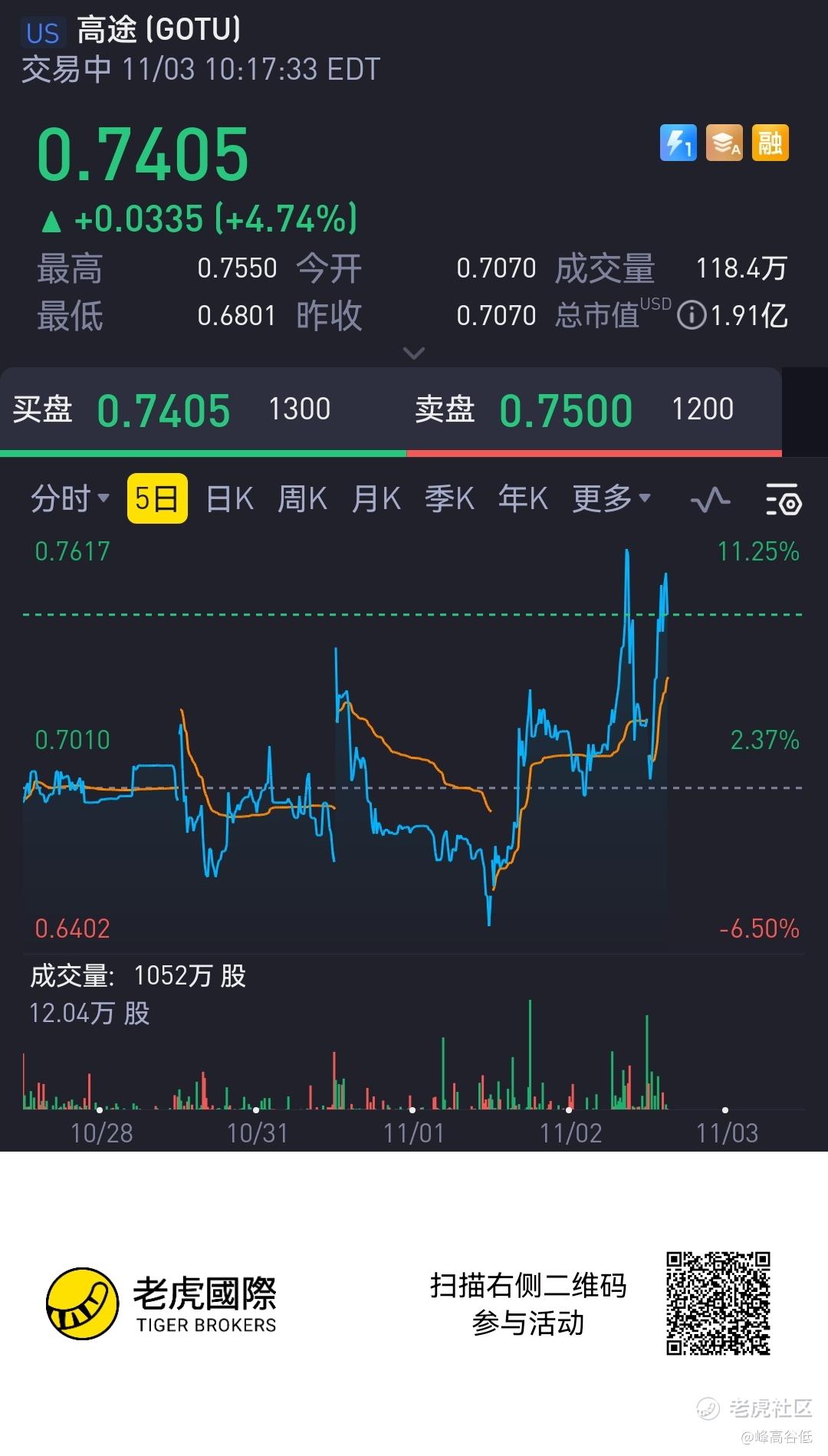
Task: Switch to the 年K chart
Action: coord(524,499)
